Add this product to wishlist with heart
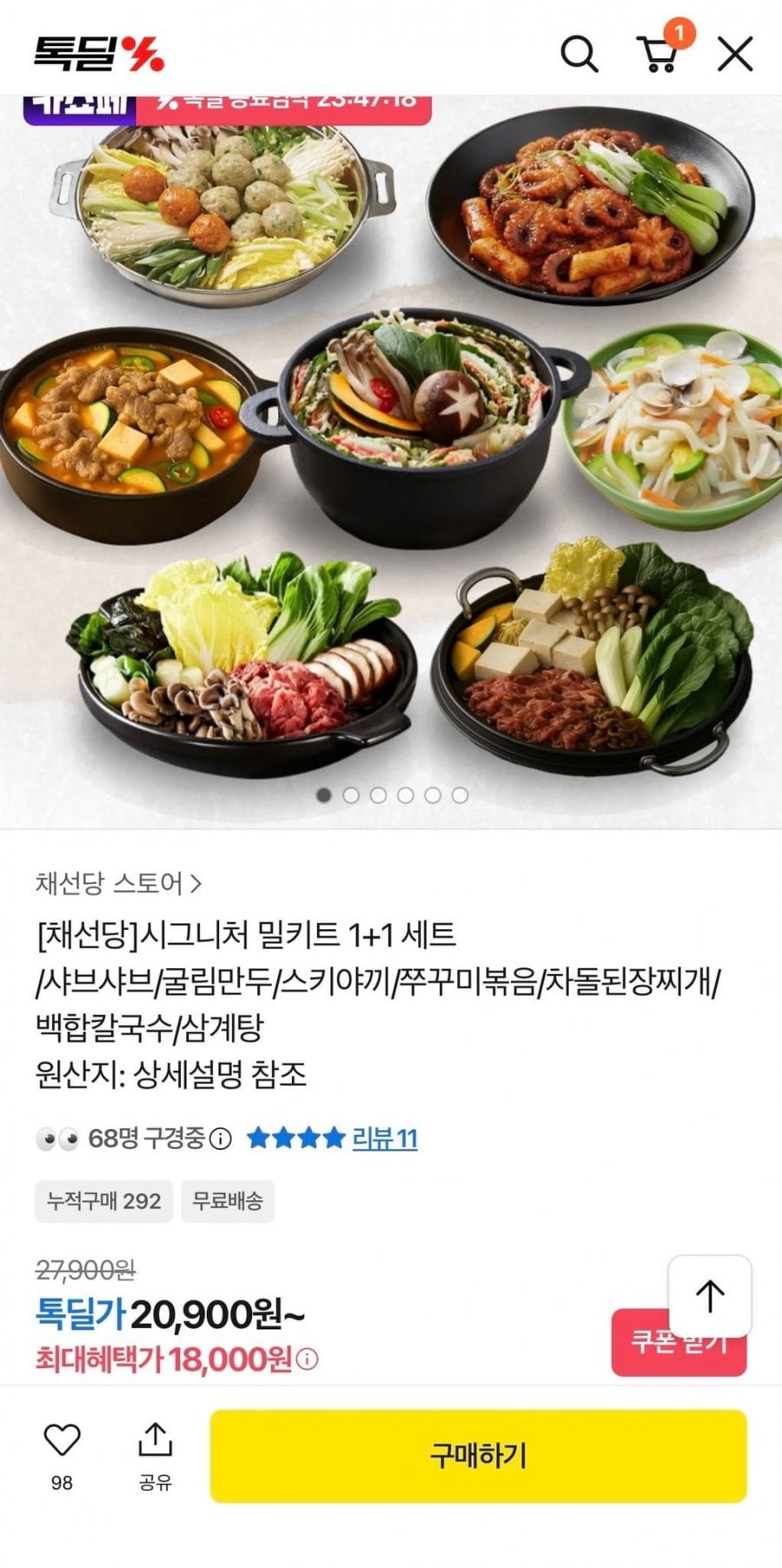782x1568 pixels. pyautogui.click(x=62, y=1441)
